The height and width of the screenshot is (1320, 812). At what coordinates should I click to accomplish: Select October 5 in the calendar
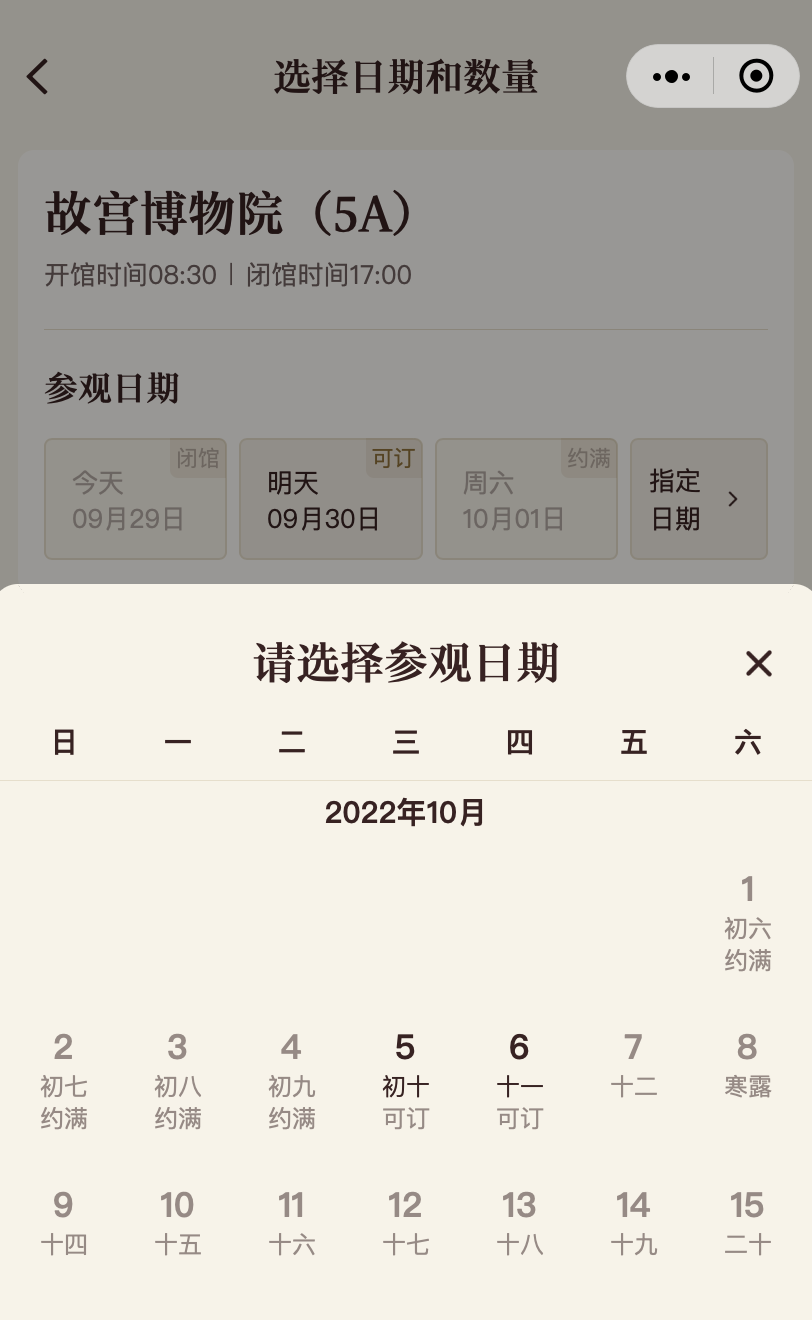[x=405, y=1082]
